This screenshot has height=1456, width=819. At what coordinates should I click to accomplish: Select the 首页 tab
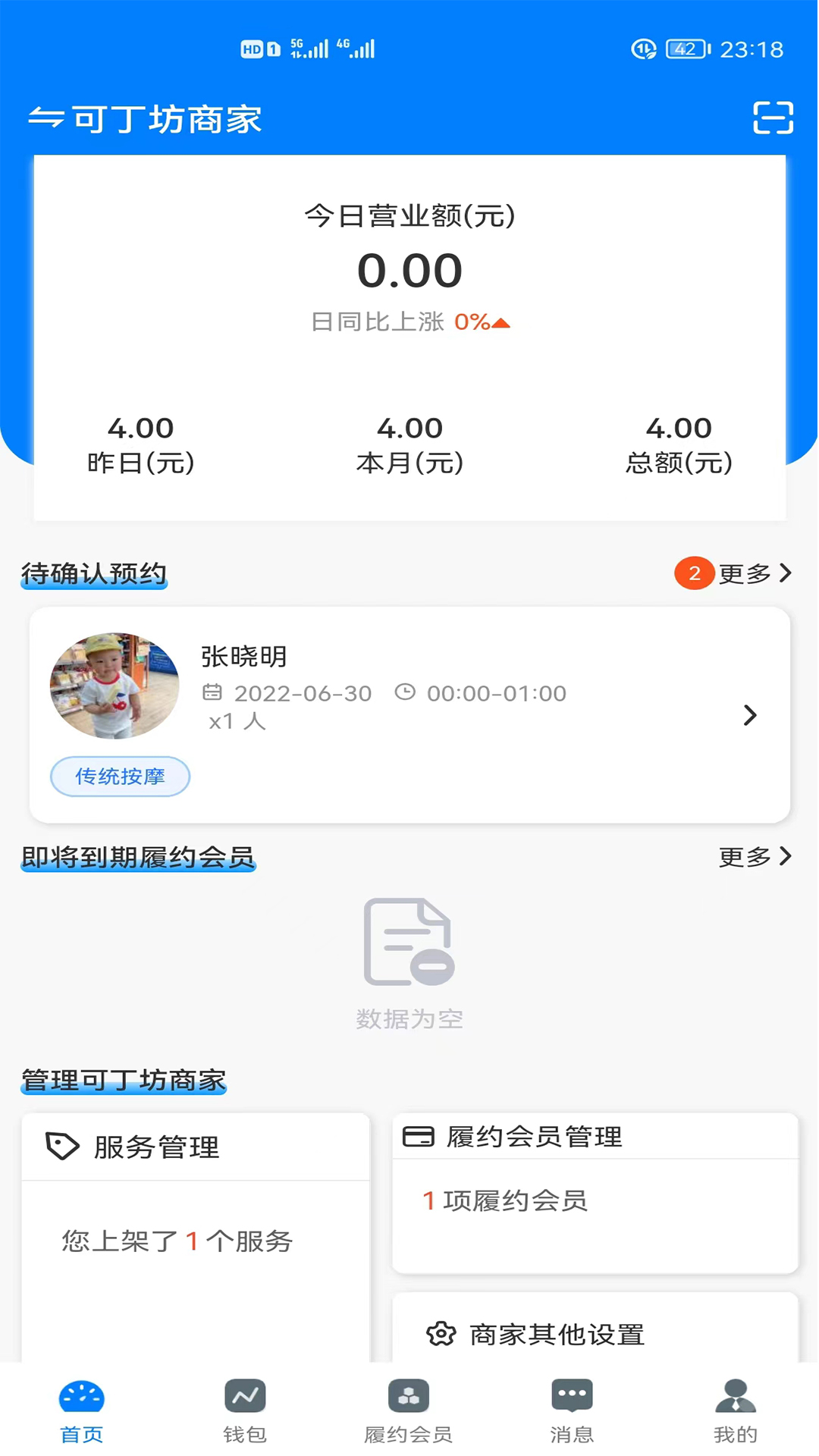pos(82,1410)
